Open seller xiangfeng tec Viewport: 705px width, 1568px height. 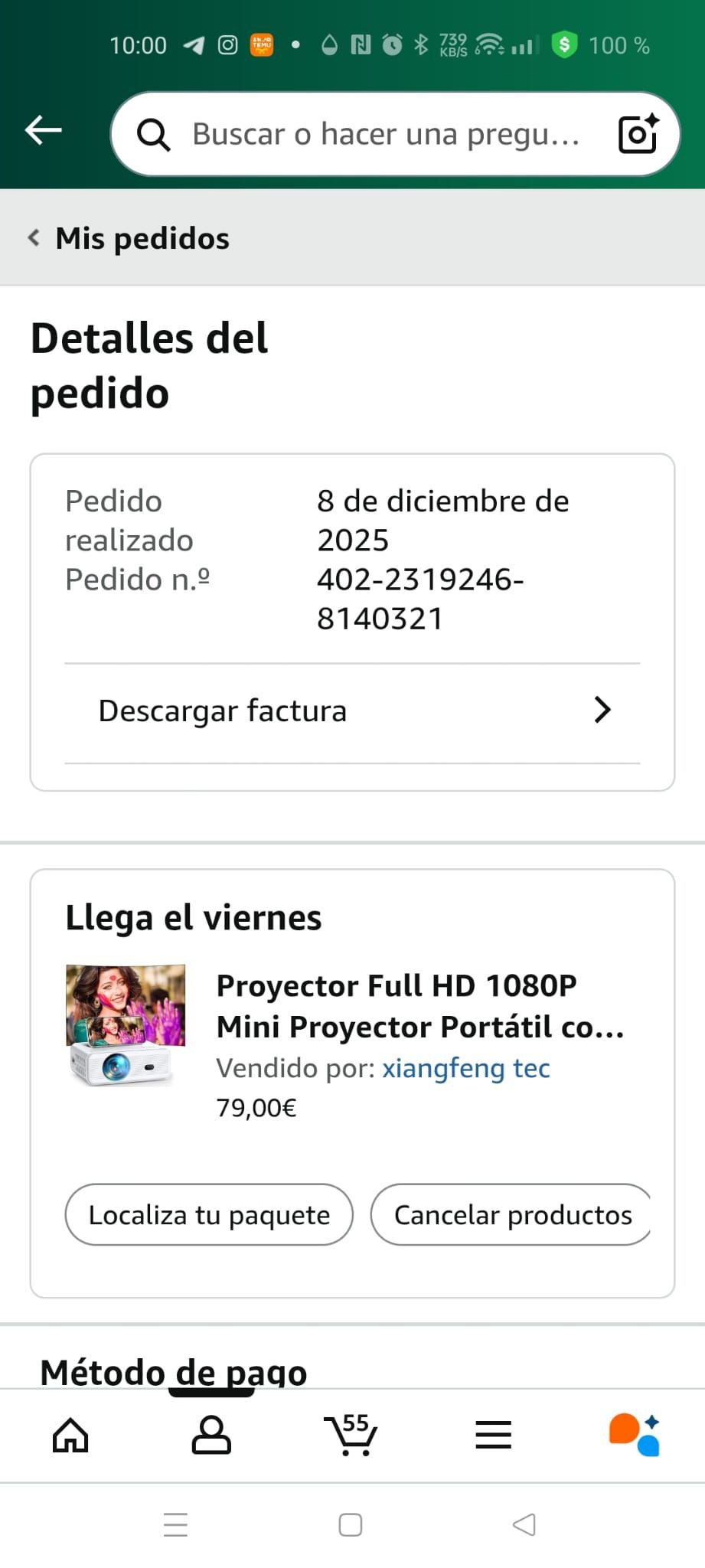[466, 1068]
